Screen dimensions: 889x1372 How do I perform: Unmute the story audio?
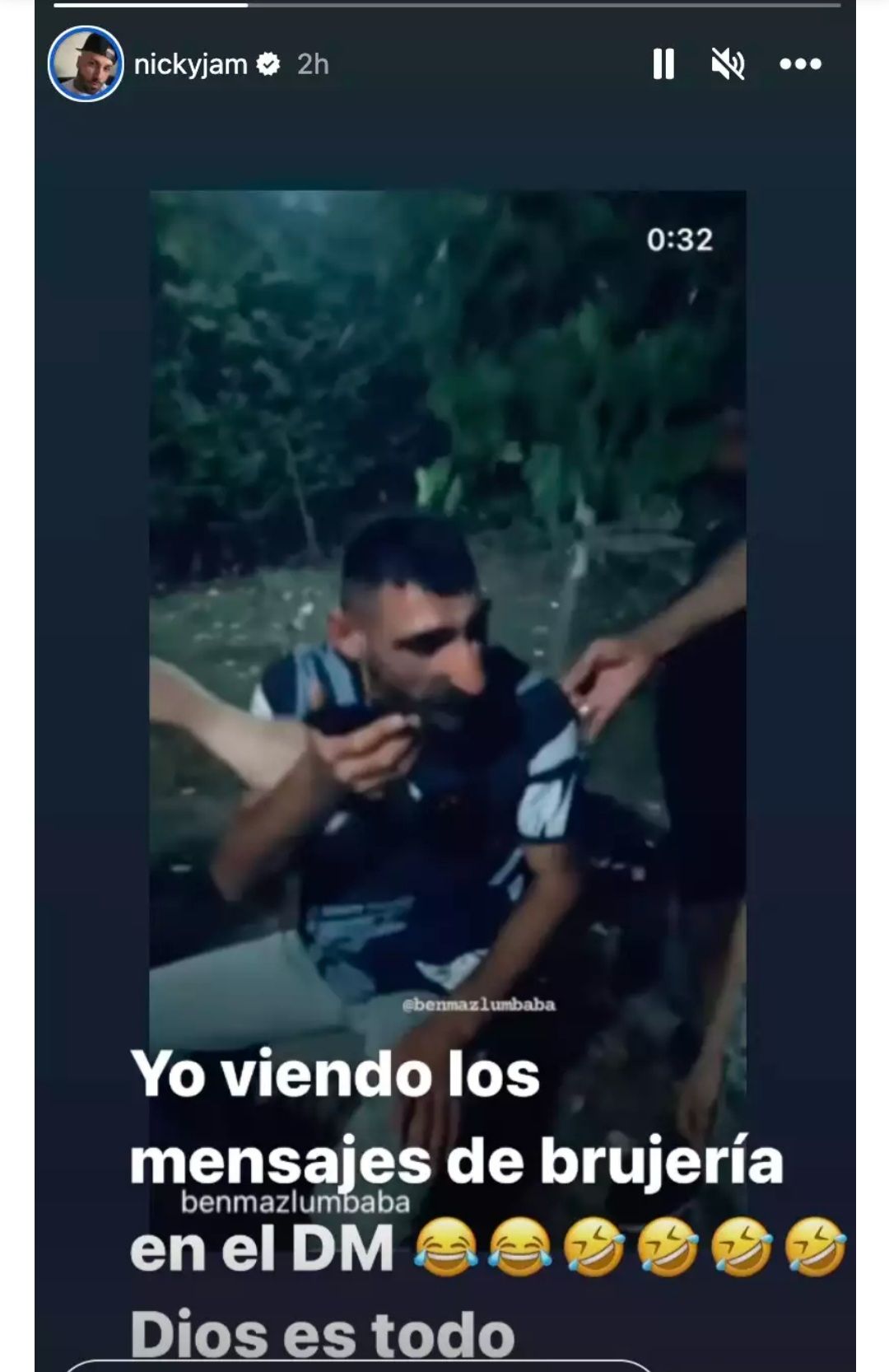(728, 63)
